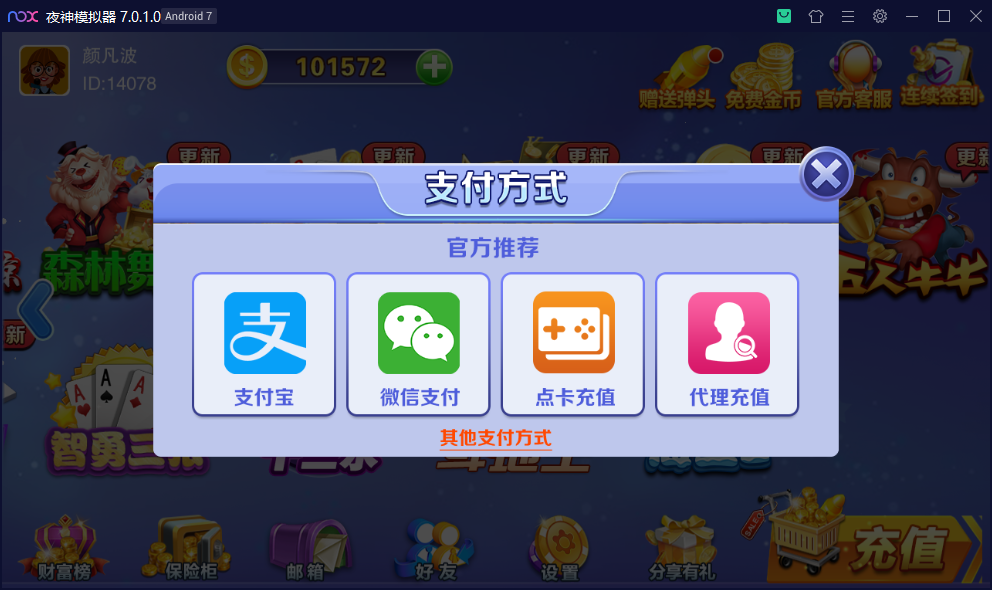Choose 微信支付 payment option
The height and width of the screenshot is (590, 992).
pos(419,344)
